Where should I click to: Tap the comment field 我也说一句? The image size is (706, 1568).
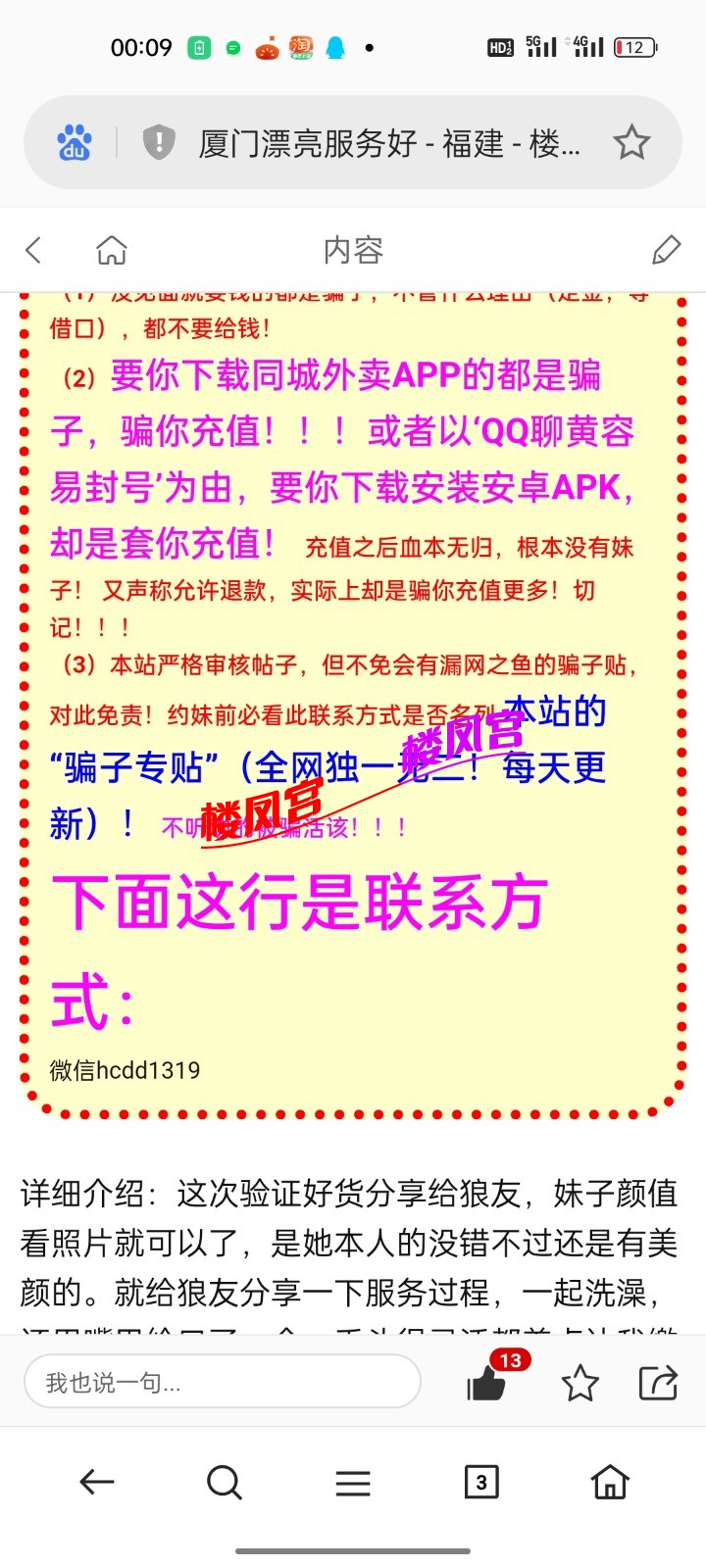click(x=223, y=1383)
